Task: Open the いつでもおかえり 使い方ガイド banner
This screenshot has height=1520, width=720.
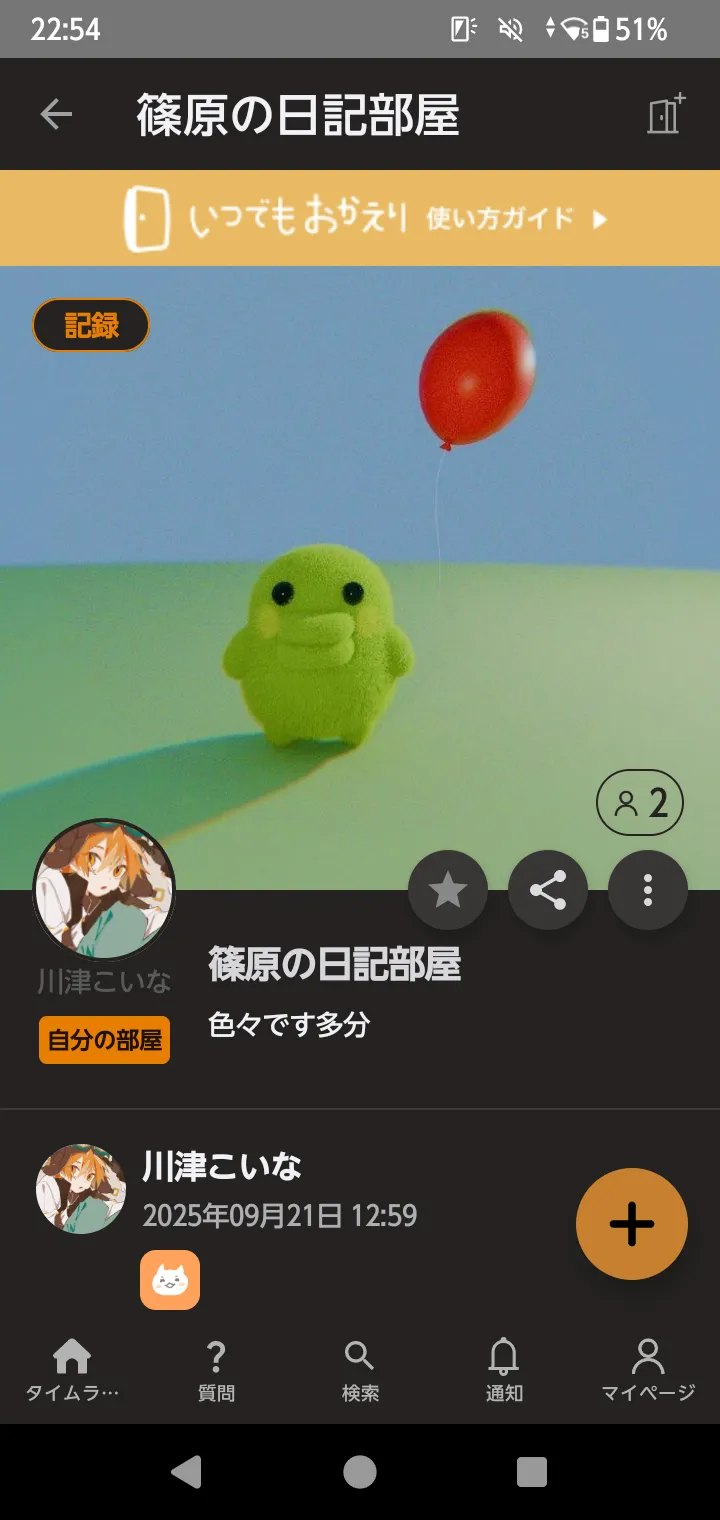Action: (360, 218)
